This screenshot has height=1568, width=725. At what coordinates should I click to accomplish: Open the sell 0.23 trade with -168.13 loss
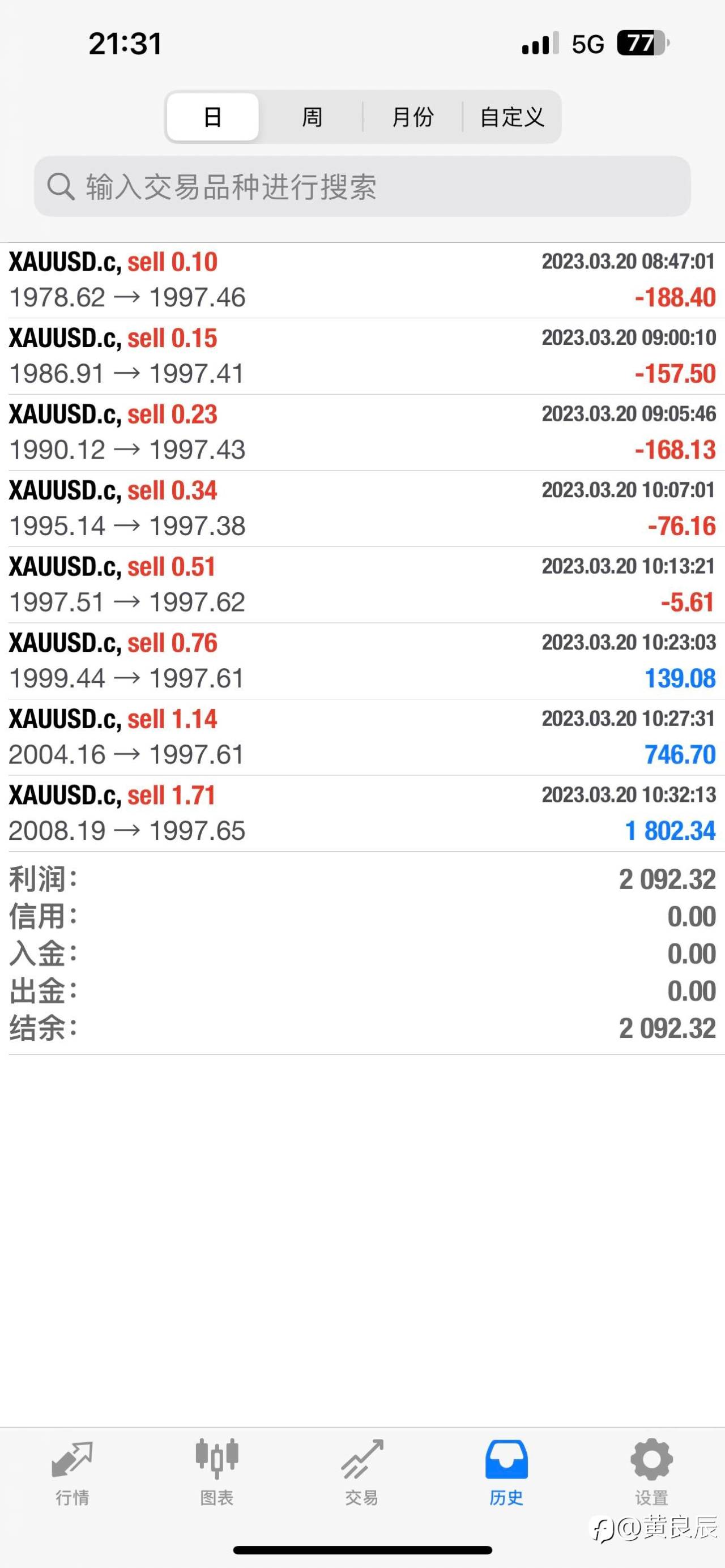tap(362, 432)
